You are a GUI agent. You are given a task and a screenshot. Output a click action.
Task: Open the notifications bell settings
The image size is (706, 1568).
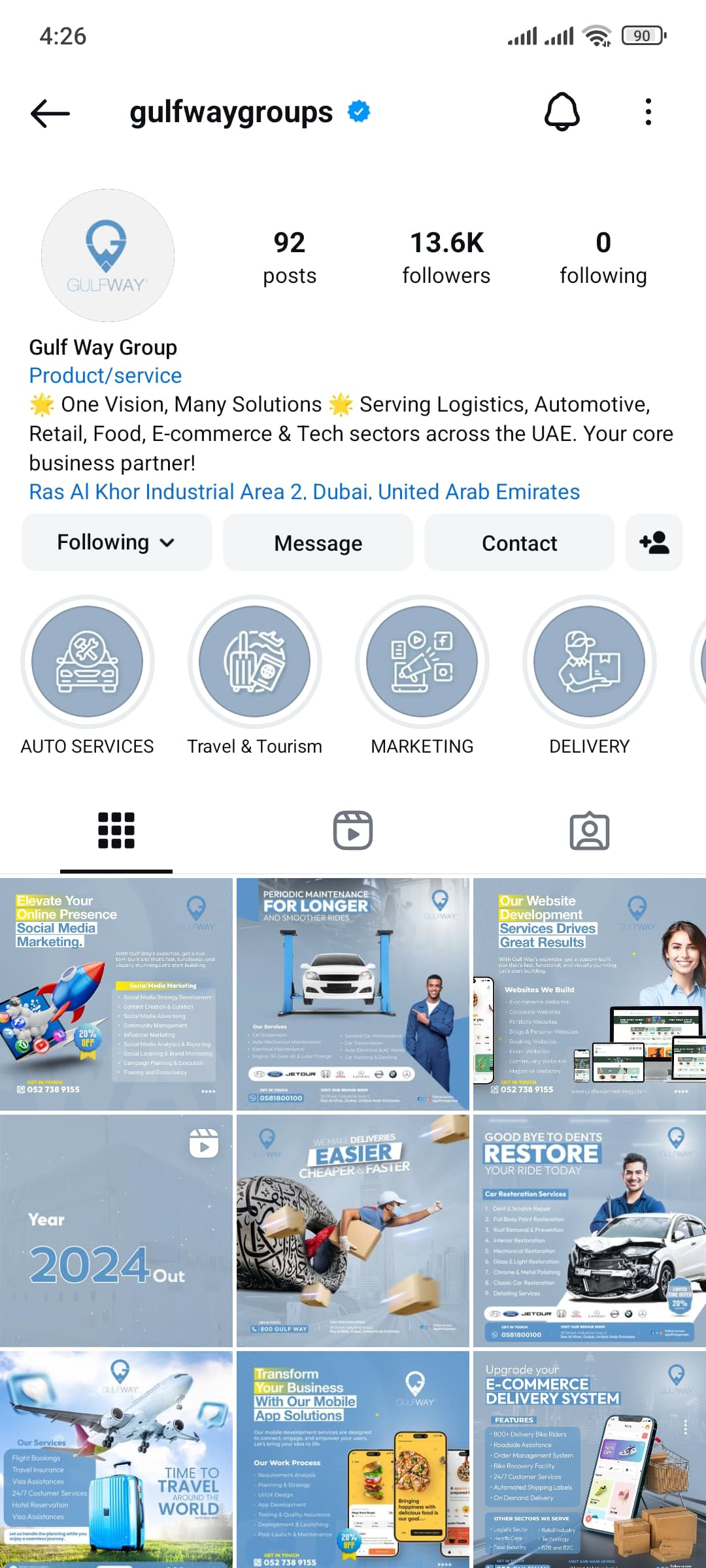pyautogui.click(x=562, y=112)
